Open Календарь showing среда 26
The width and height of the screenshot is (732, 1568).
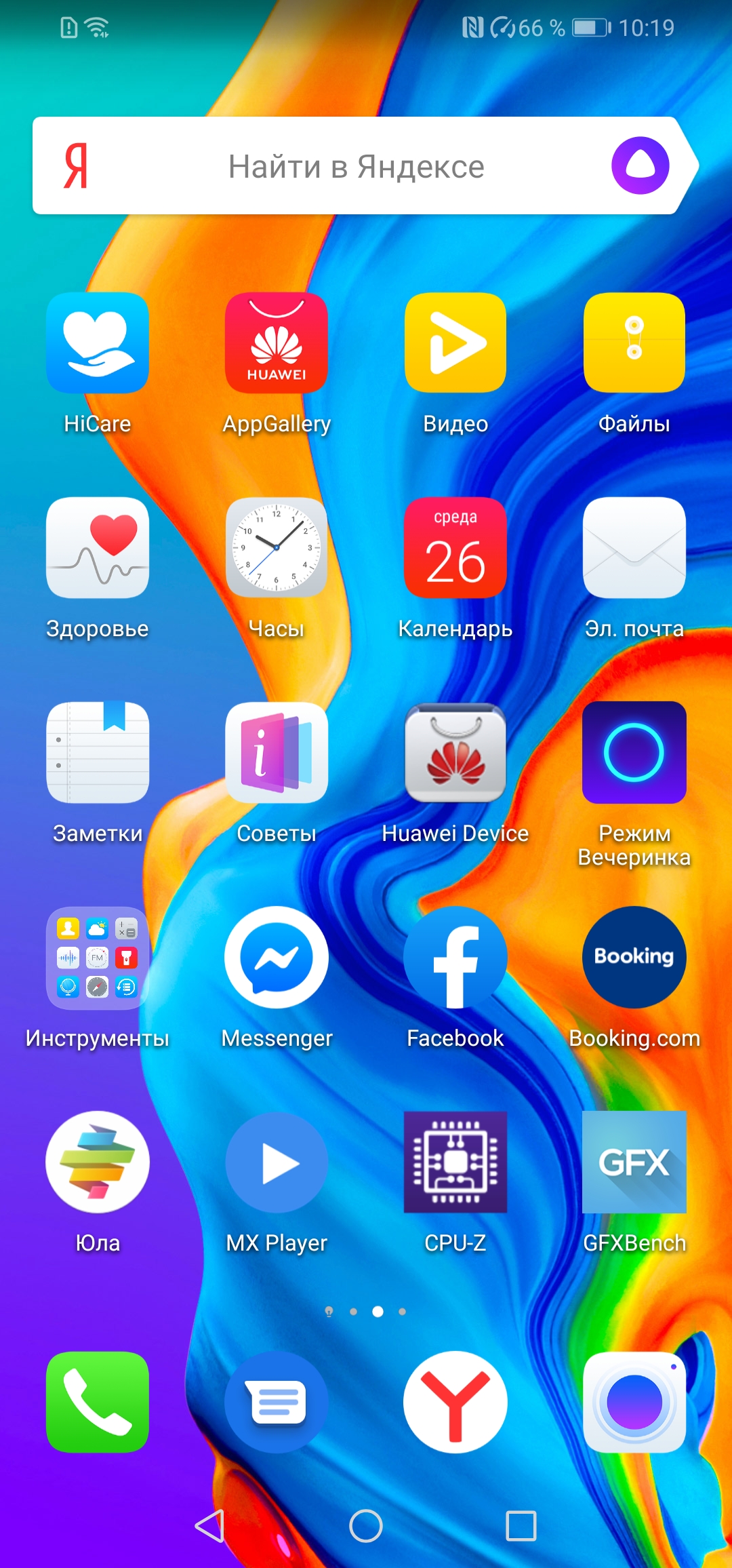tap(455, 548)
